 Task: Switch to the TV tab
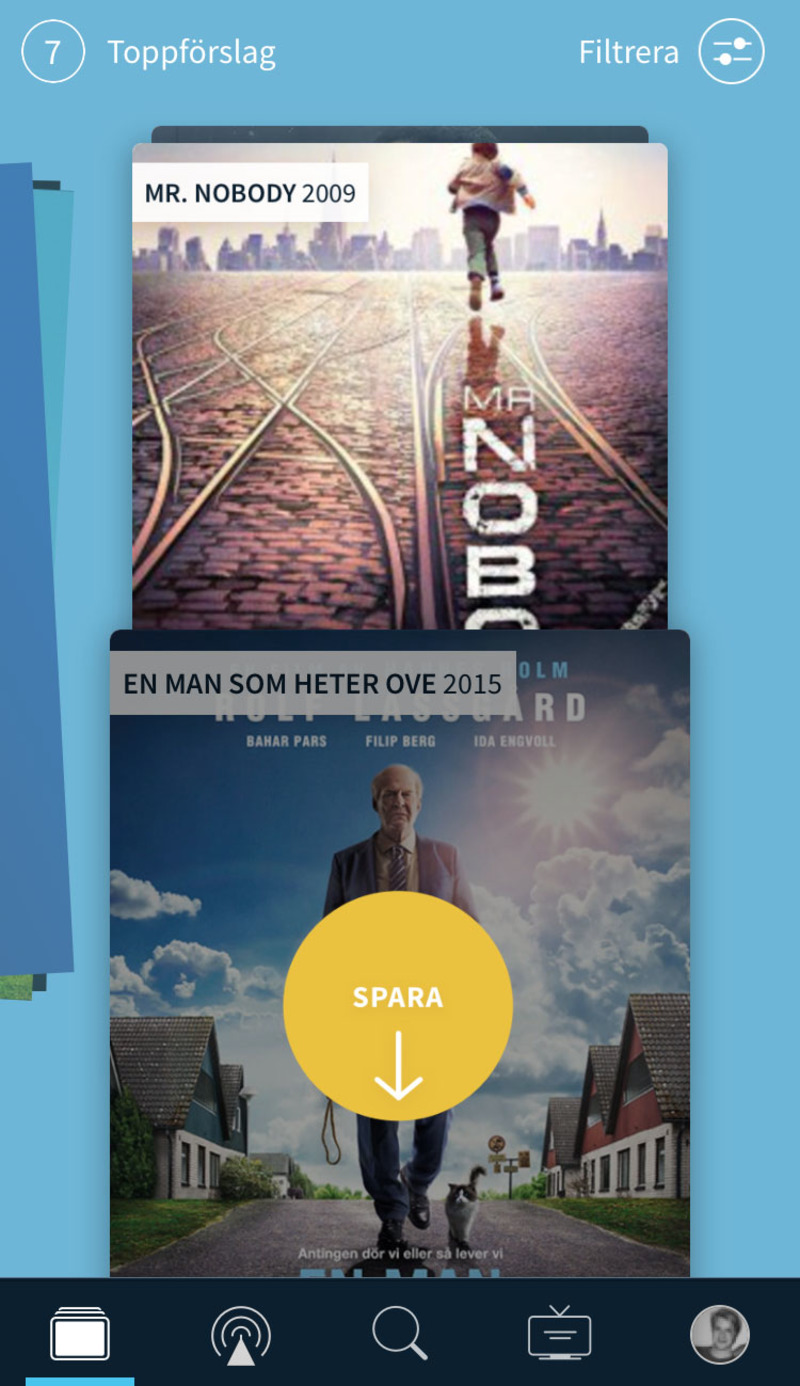tap(559, 1333)
